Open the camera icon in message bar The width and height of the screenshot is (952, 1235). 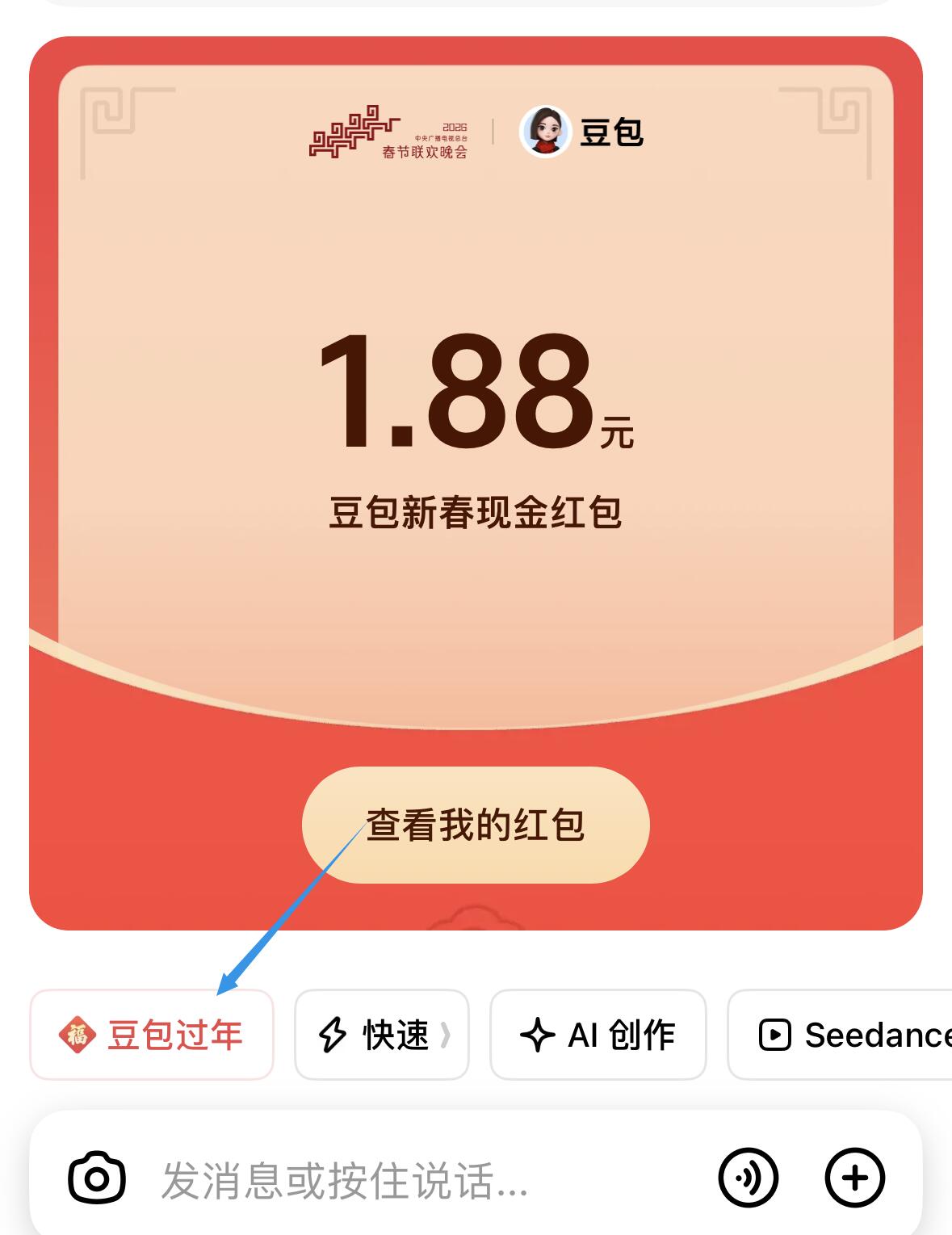point(96,1179)
